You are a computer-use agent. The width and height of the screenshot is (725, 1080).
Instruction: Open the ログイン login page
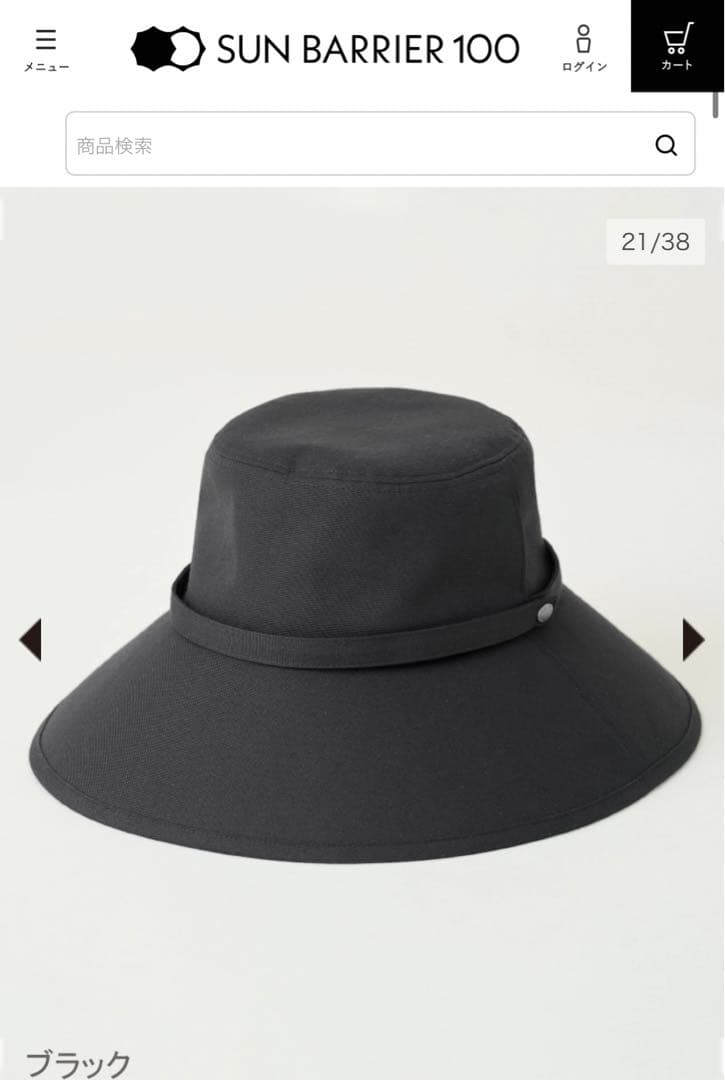(584, 48)
